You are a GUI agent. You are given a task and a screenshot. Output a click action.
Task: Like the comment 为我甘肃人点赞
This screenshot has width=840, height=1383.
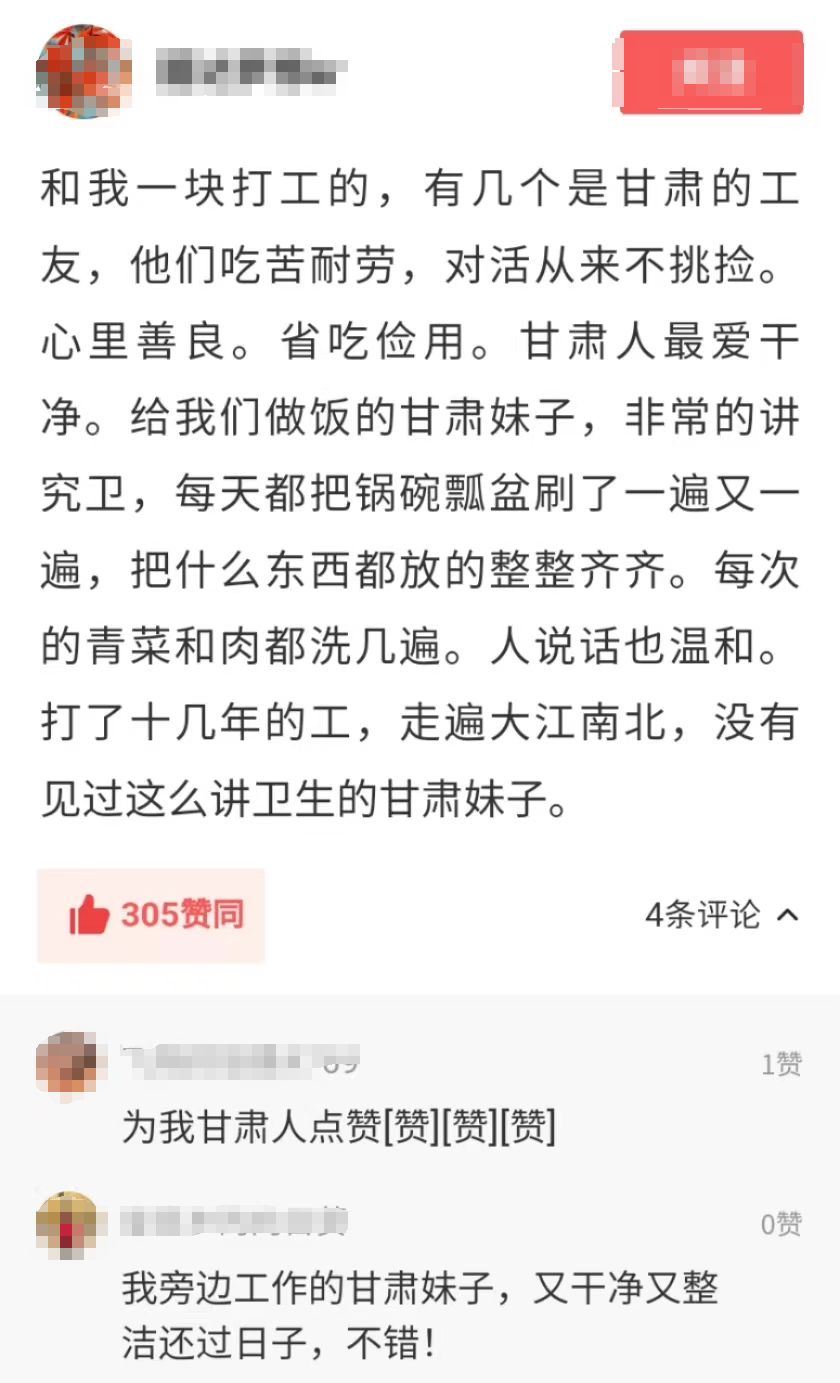click(x=781, y=1065)
